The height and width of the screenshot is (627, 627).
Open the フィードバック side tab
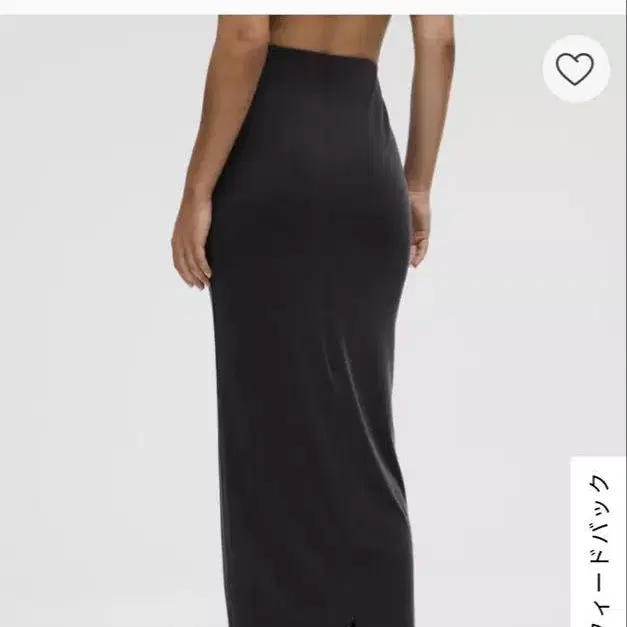point(599,545)
